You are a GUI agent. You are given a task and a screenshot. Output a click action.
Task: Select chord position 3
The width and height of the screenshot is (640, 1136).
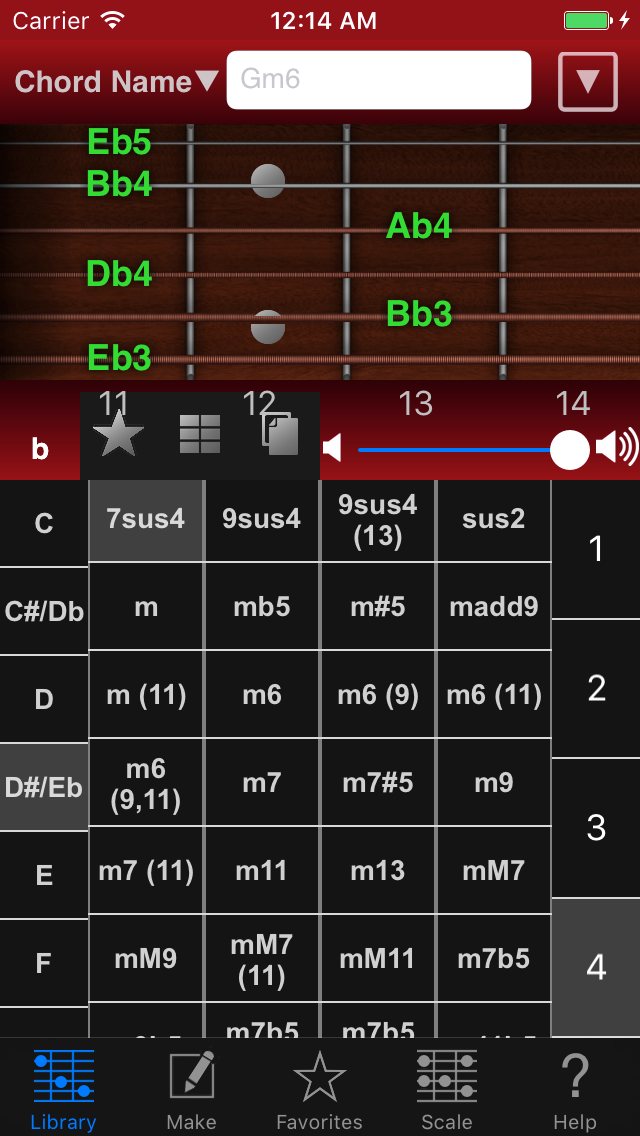tap(596, 827)
